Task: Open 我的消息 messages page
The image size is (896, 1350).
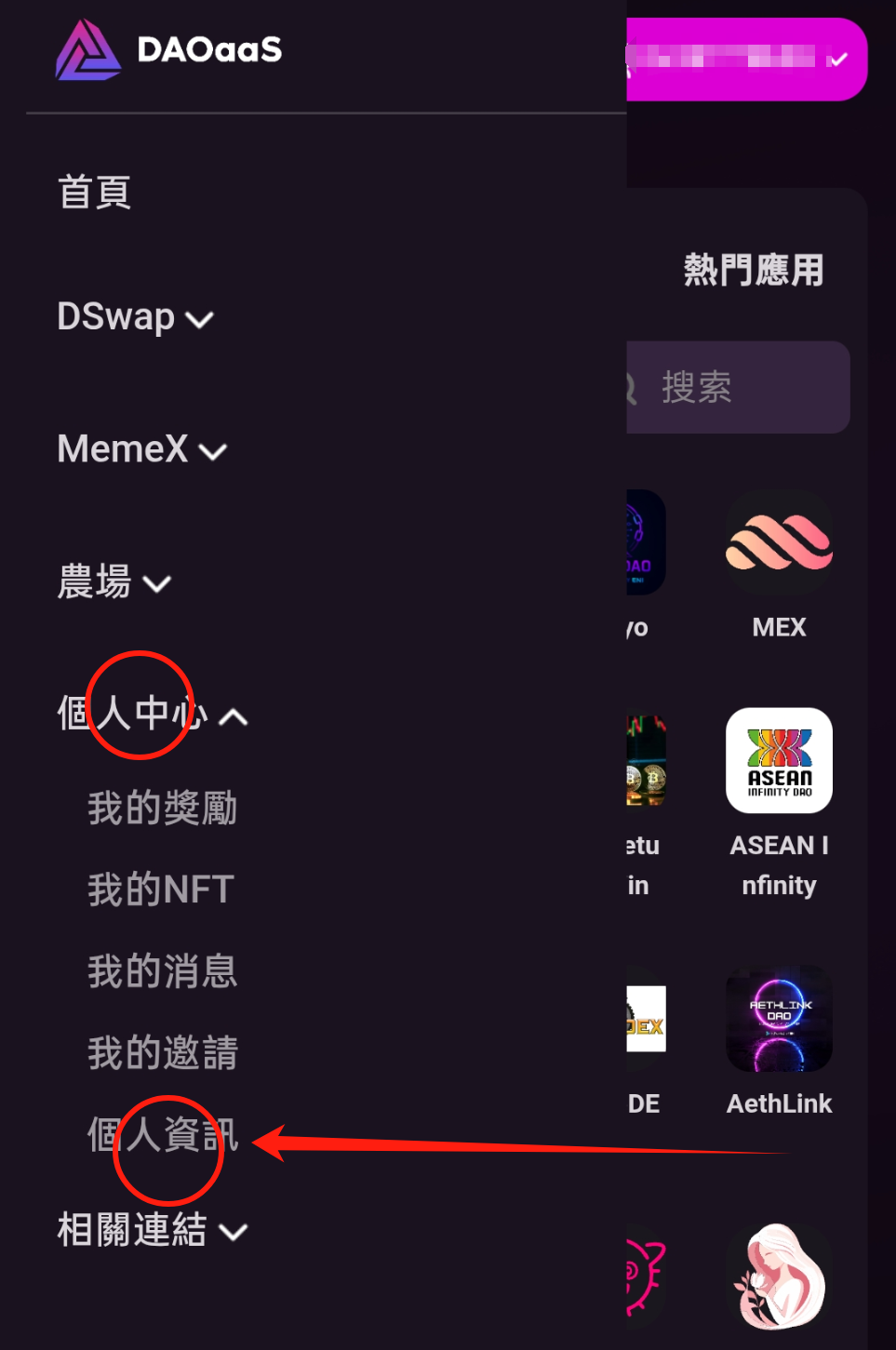Action: (163, 971)
